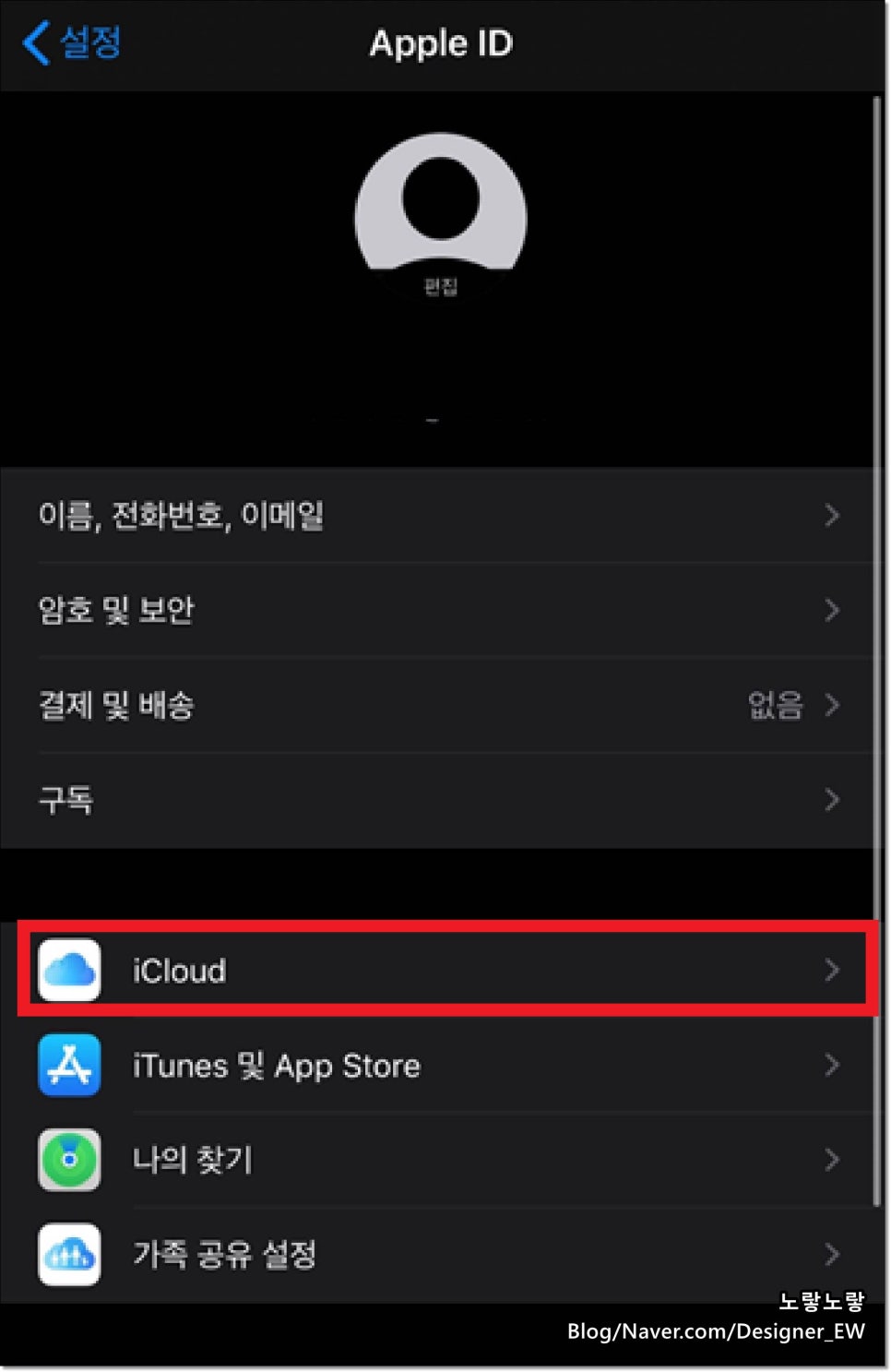
Task: Open 암호 및 보안 settings
Action: (439, 610)
